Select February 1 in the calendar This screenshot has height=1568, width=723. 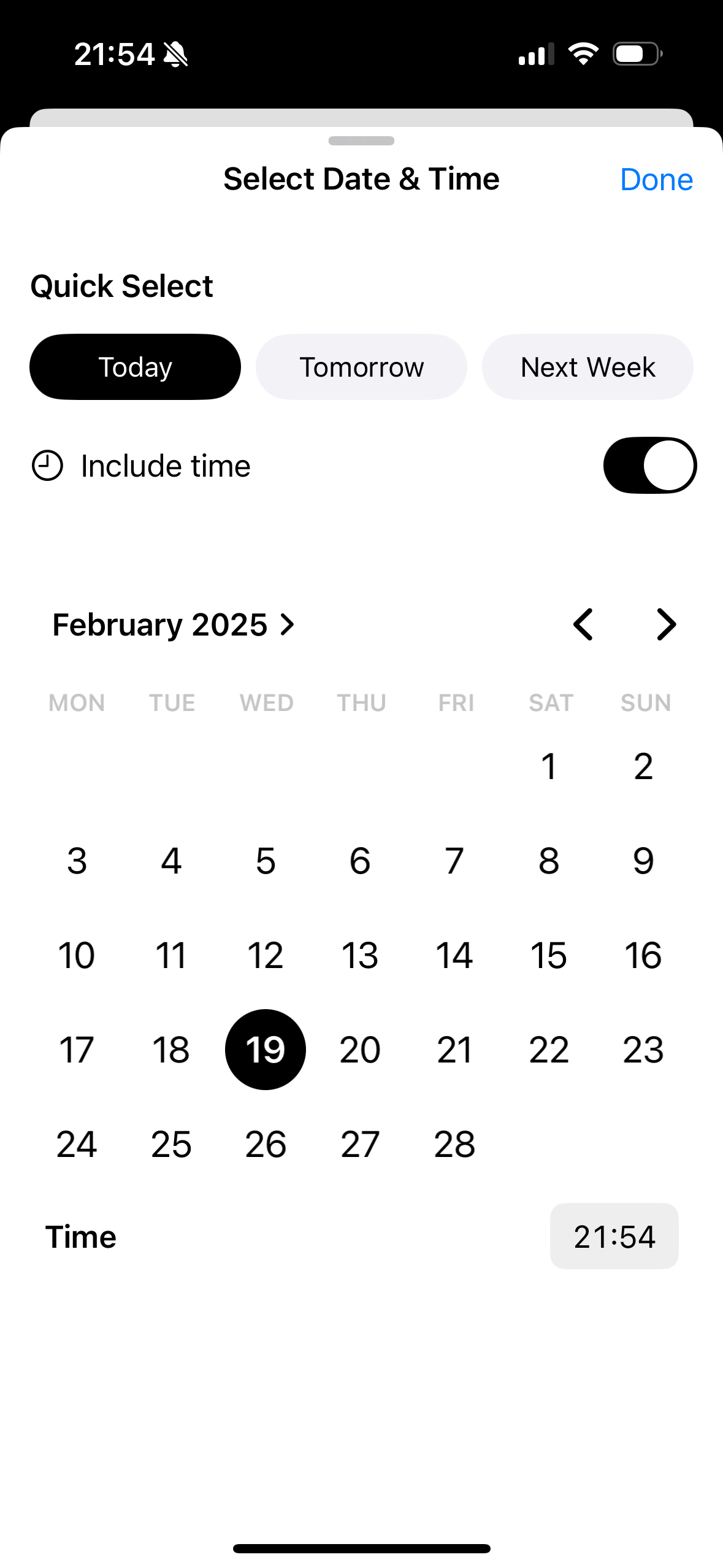click(549, 766)
